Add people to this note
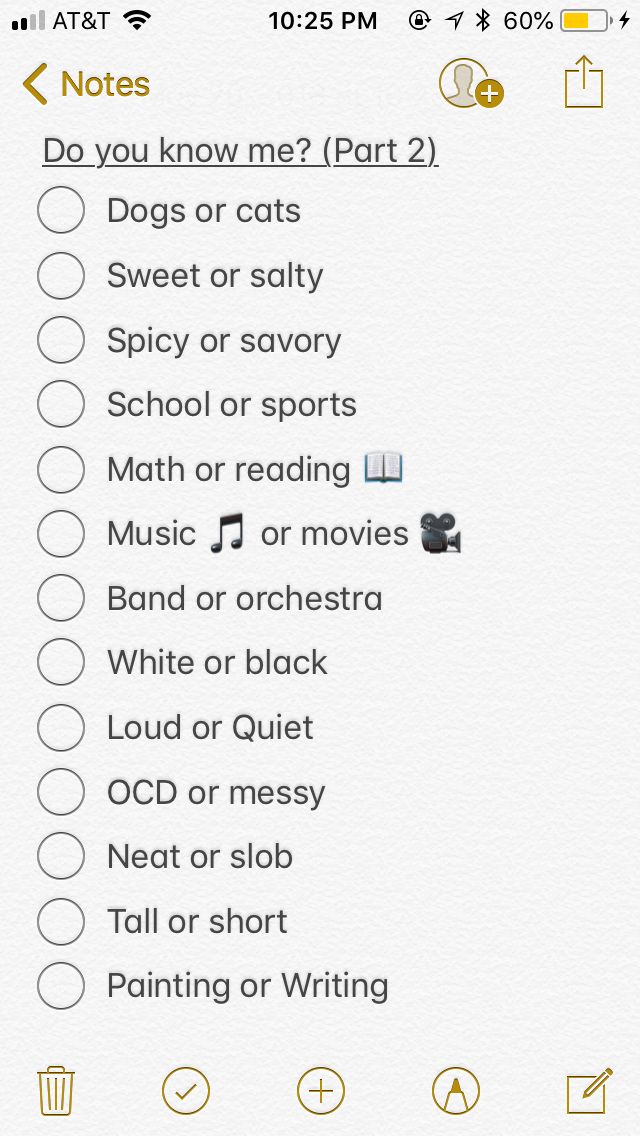The width and height of the screenshot is (640, 1136). point(471,84)
